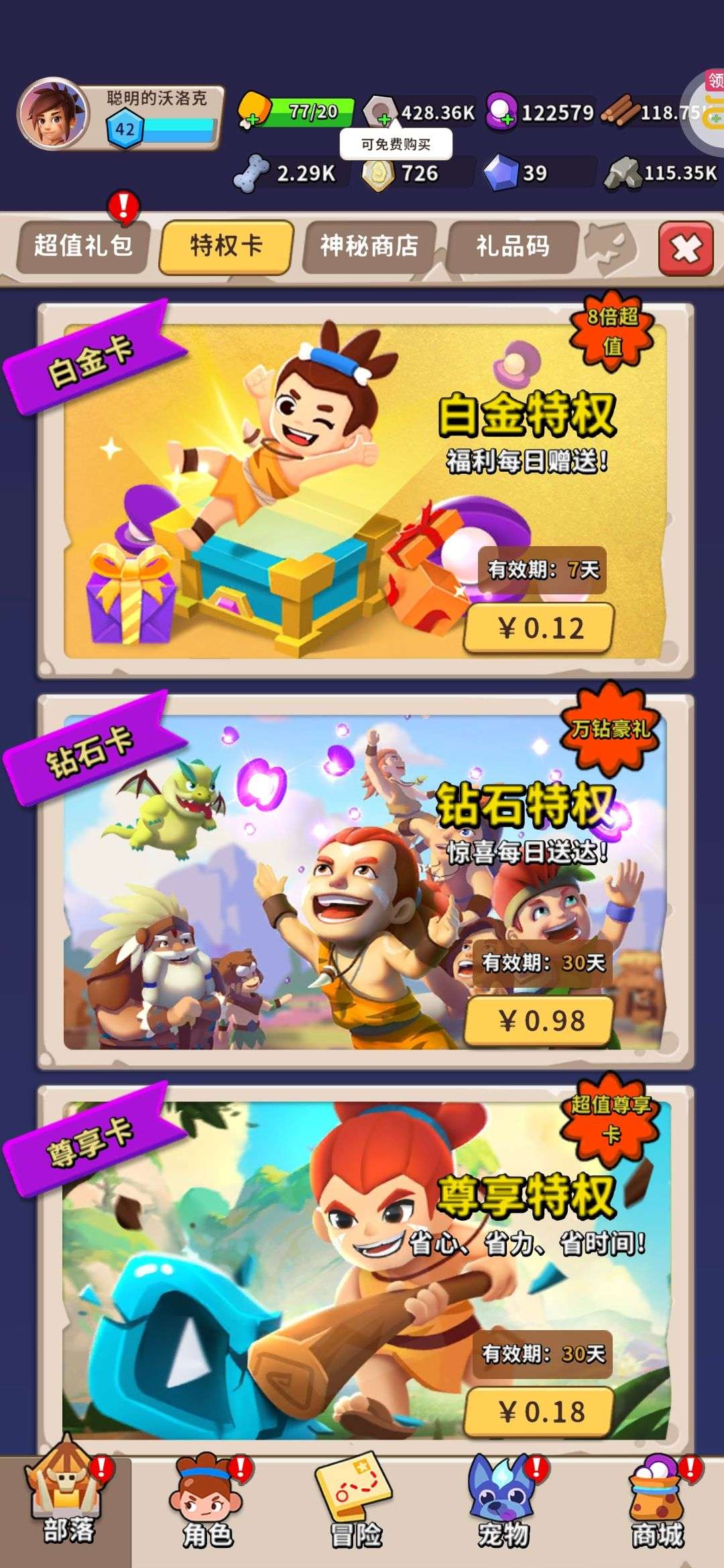
Task: Switch to the 超值礼包 tab
Action: (82, 246)
